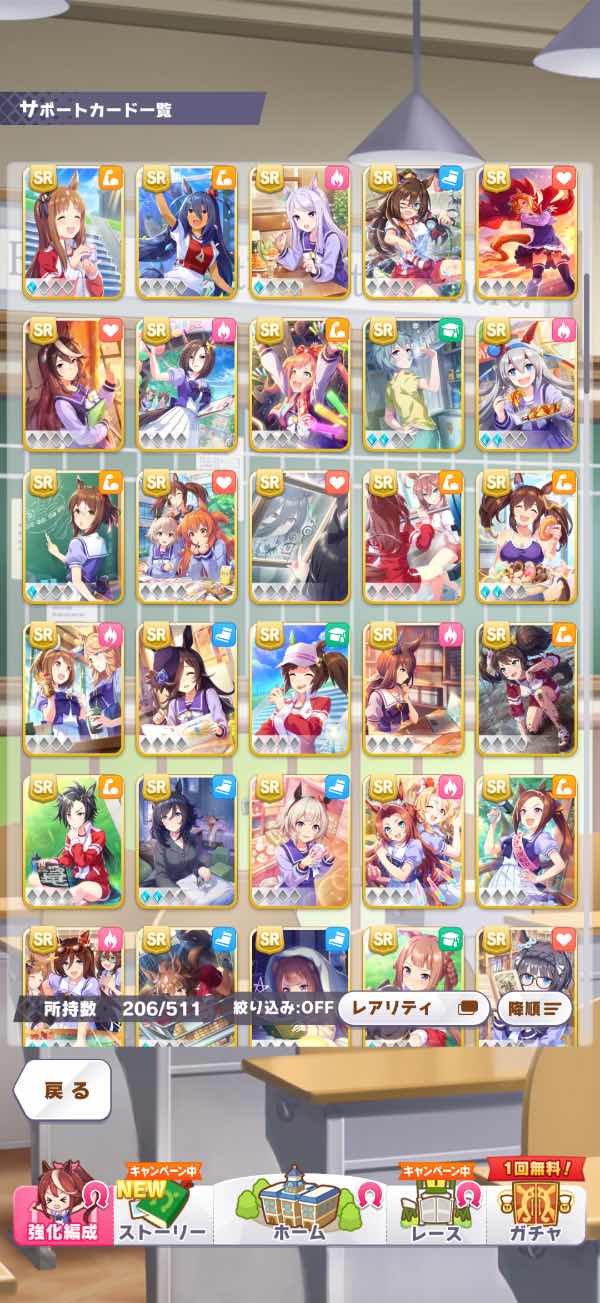View the SR card of girl wearing pink sash

527,841
